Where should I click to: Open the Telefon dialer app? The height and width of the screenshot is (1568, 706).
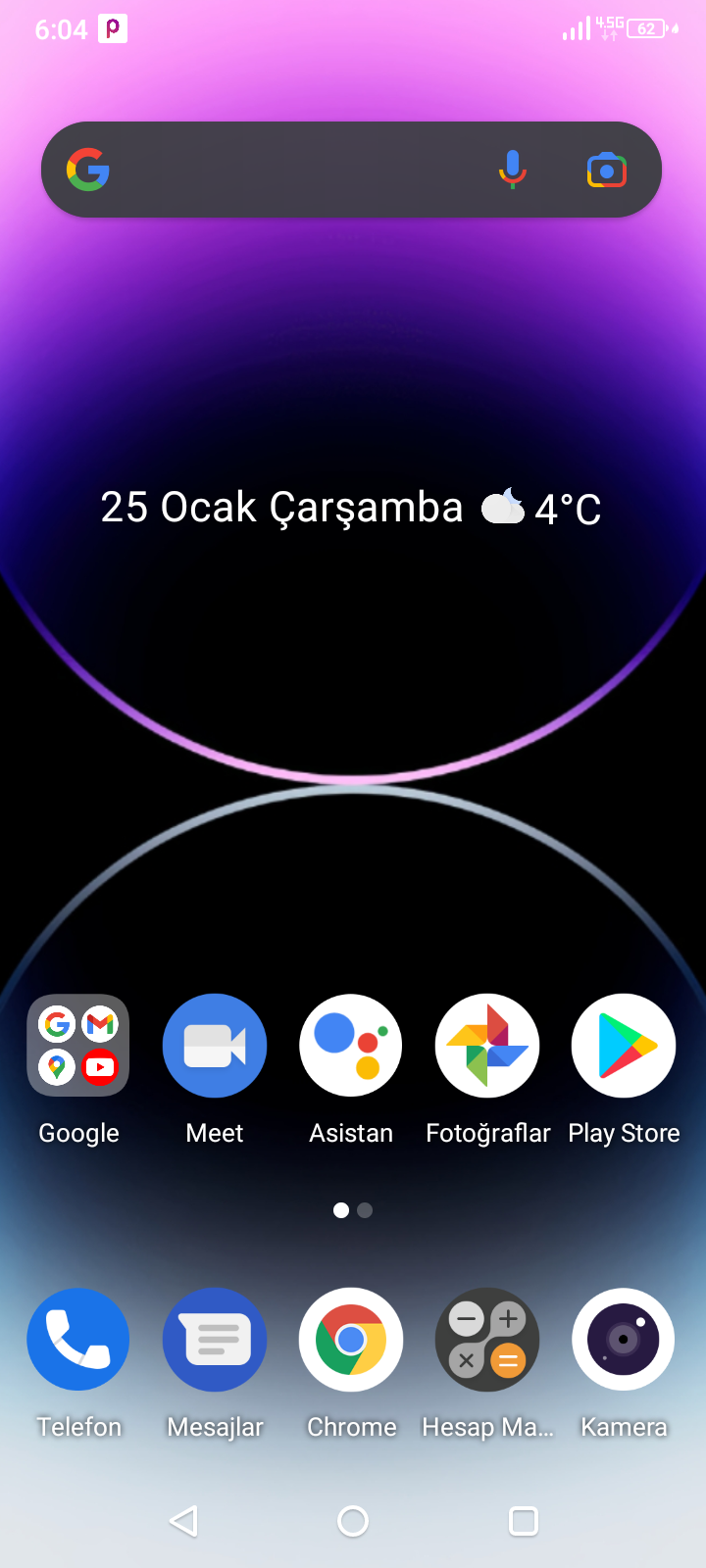tap(78, 1340)
